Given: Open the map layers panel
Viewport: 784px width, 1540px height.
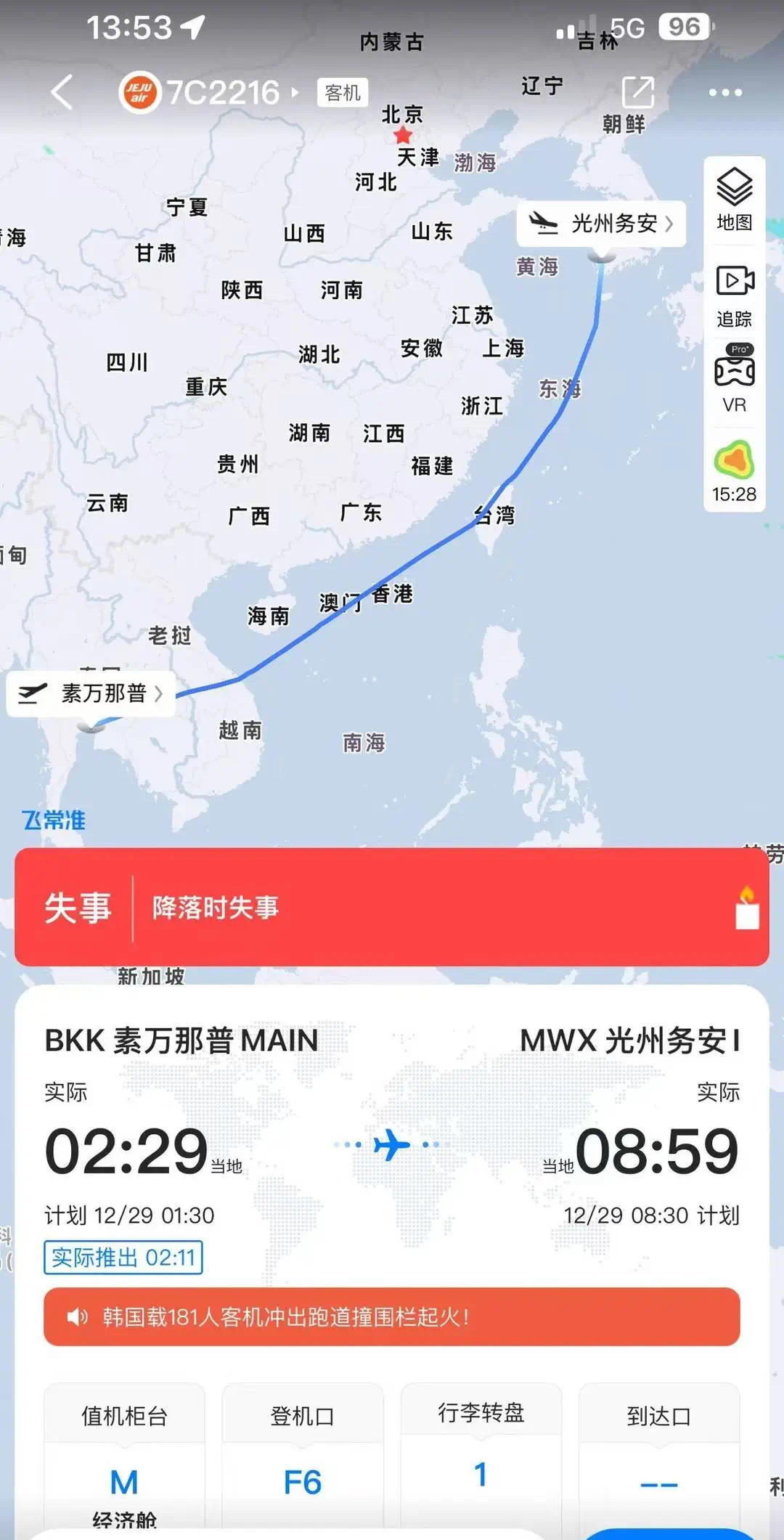Looking at the screenshot, I should click(x=735, y=196).
